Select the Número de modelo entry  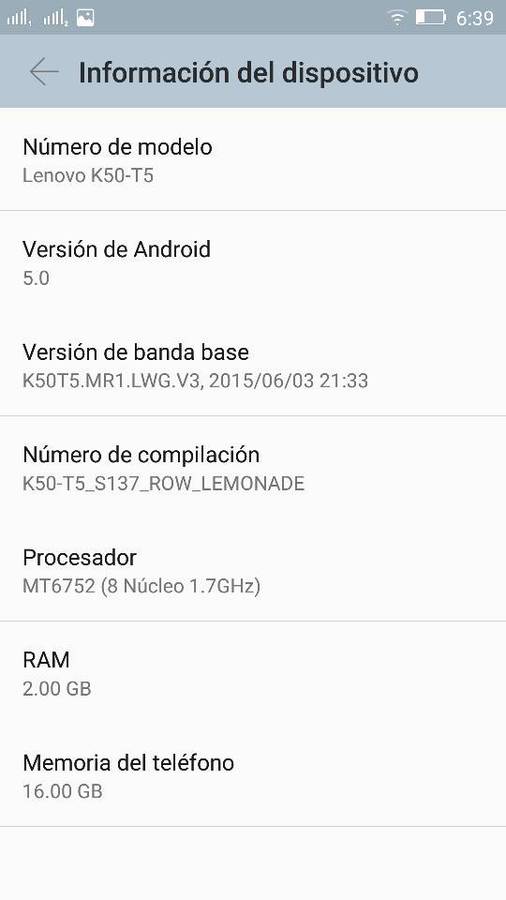pos(253,160)
